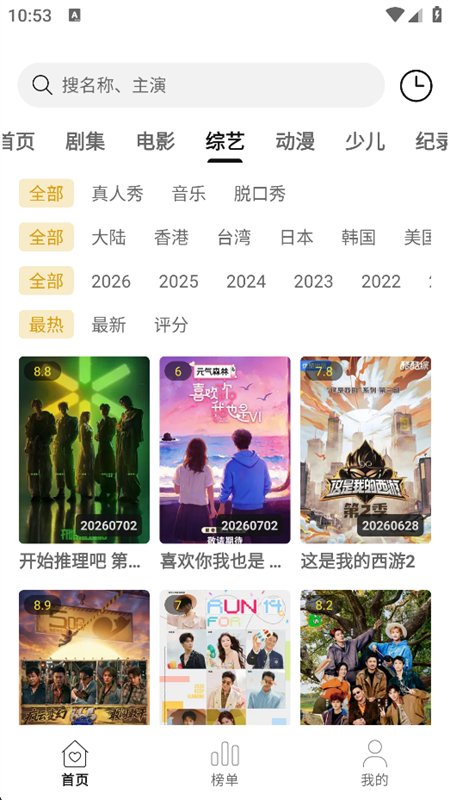Sort shows by 评分
This screenshot has height=800, width=450.
tap(171, 324)
